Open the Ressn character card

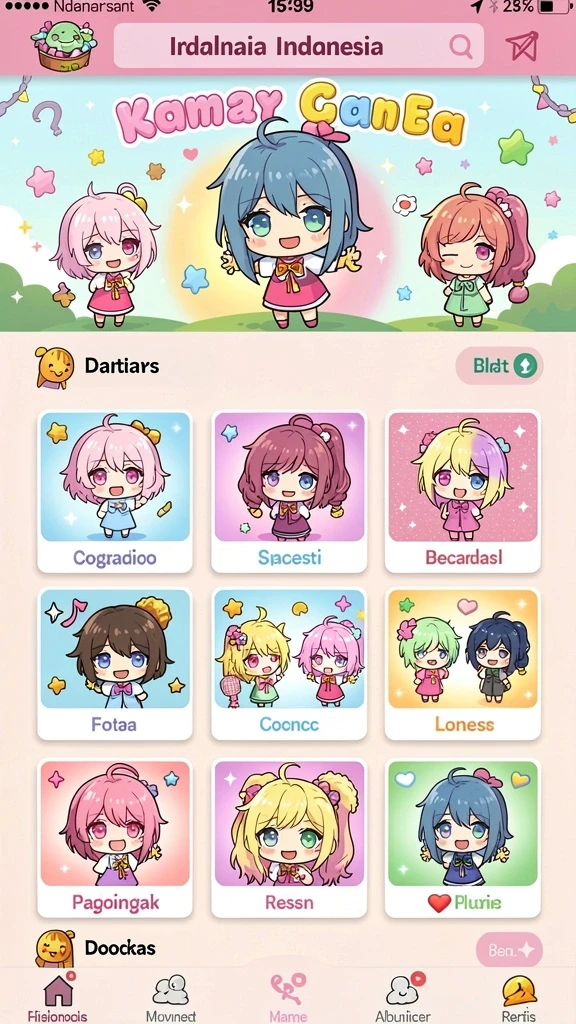[x=289, y=839]
